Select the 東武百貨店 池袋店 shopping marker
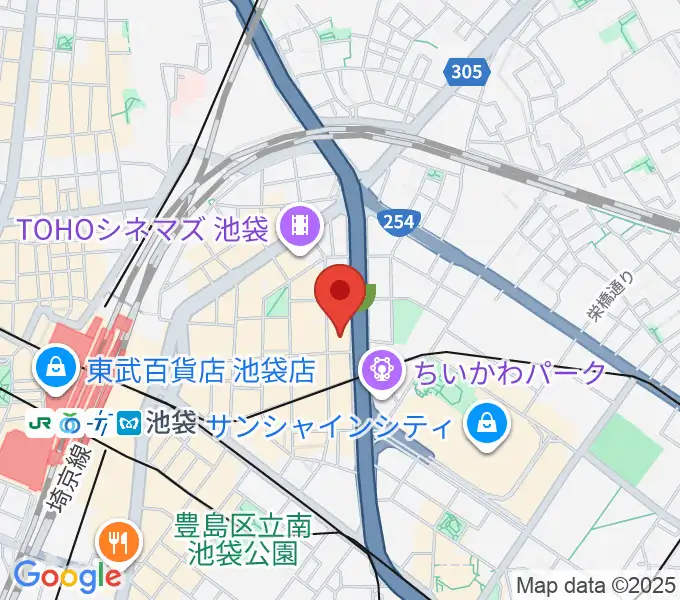The image size is (680, 600). [x=50, y=372]
